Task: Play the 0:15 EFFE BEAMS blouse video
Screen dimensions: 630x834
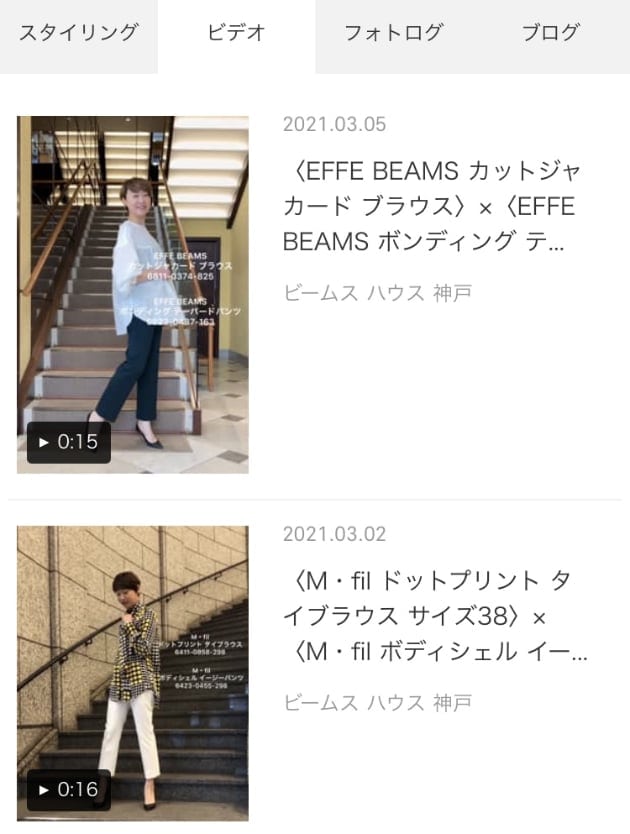Action: [x=133, y=295]
